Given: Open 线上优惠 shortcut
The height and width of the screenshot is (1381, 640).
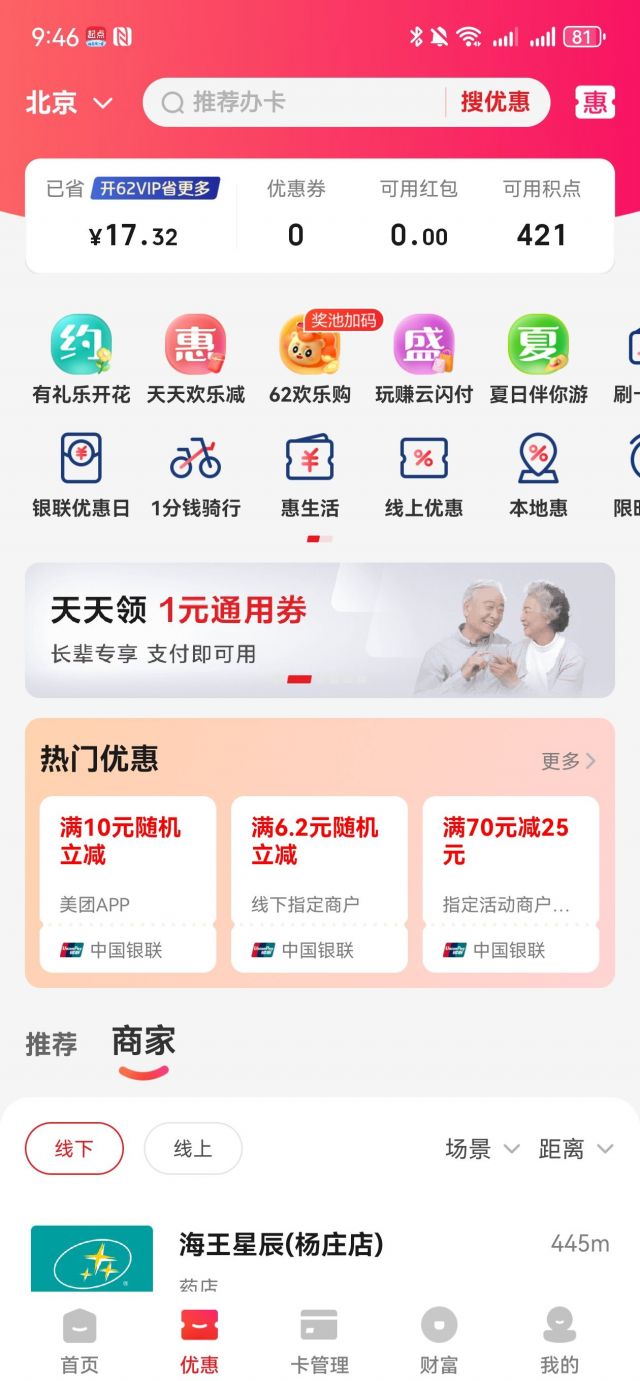Looking at the screenshot, I should (x=424, y=476).
